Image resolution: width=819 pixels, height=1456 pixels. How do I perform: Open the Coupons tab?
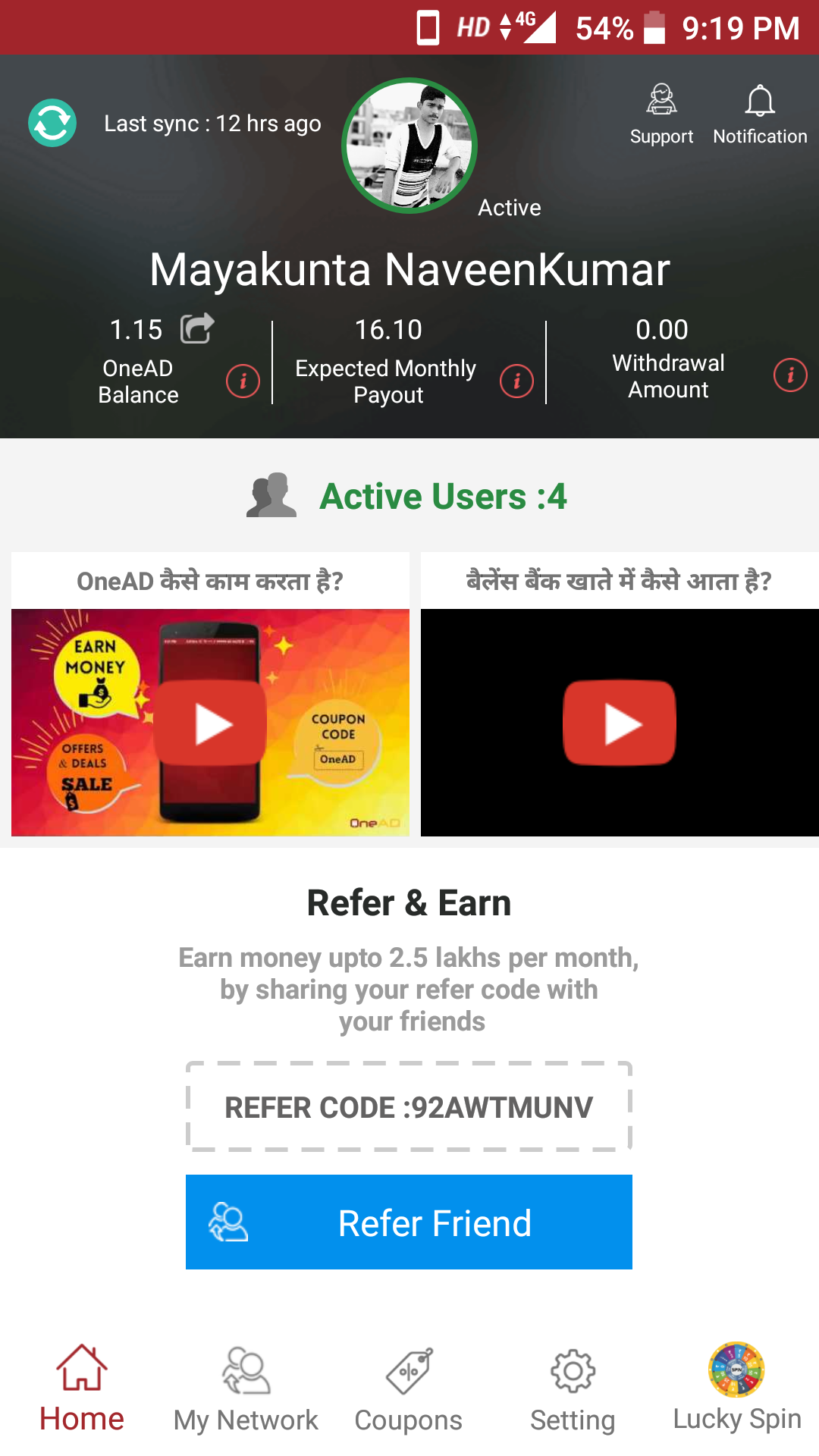pos(409,1389)
